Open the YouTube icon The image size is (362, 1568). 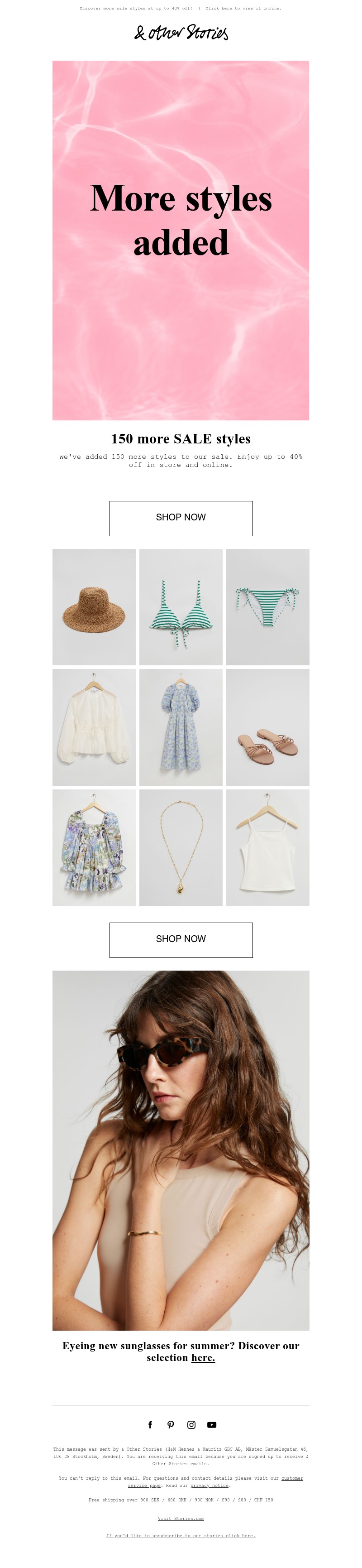212,1424
